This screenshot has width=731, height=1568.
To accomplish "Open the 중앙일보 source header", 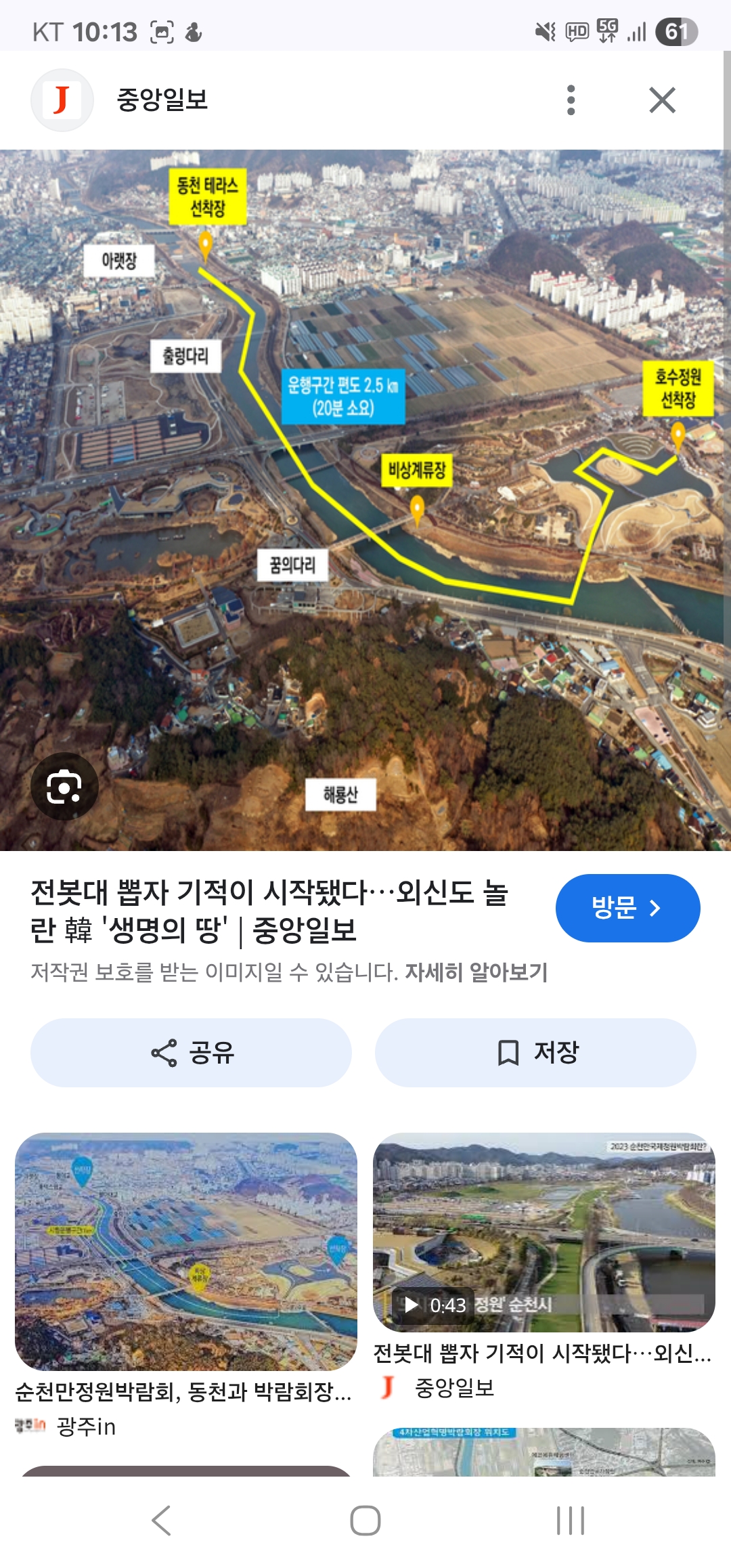I will (162, 100).
